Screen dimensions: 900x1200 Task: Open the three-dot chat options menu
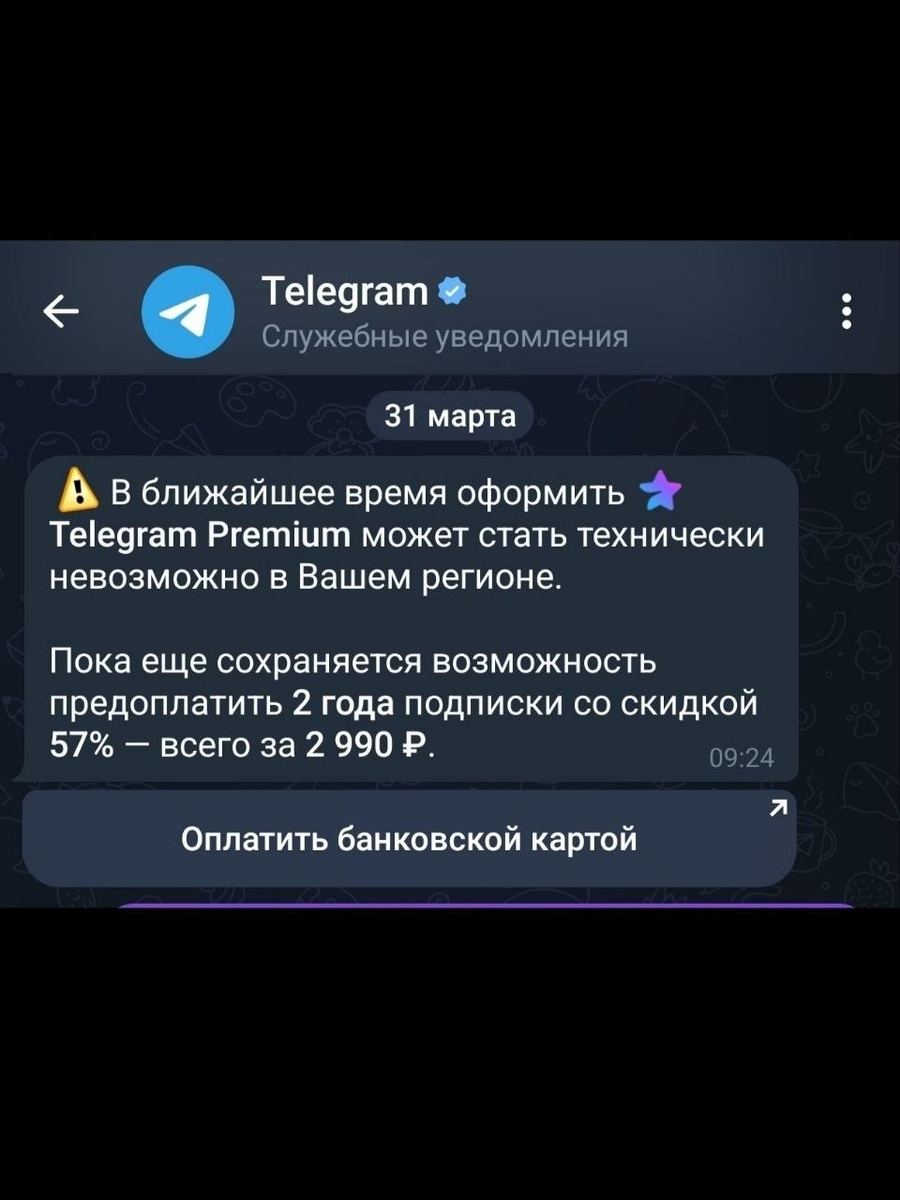[846, 311]
